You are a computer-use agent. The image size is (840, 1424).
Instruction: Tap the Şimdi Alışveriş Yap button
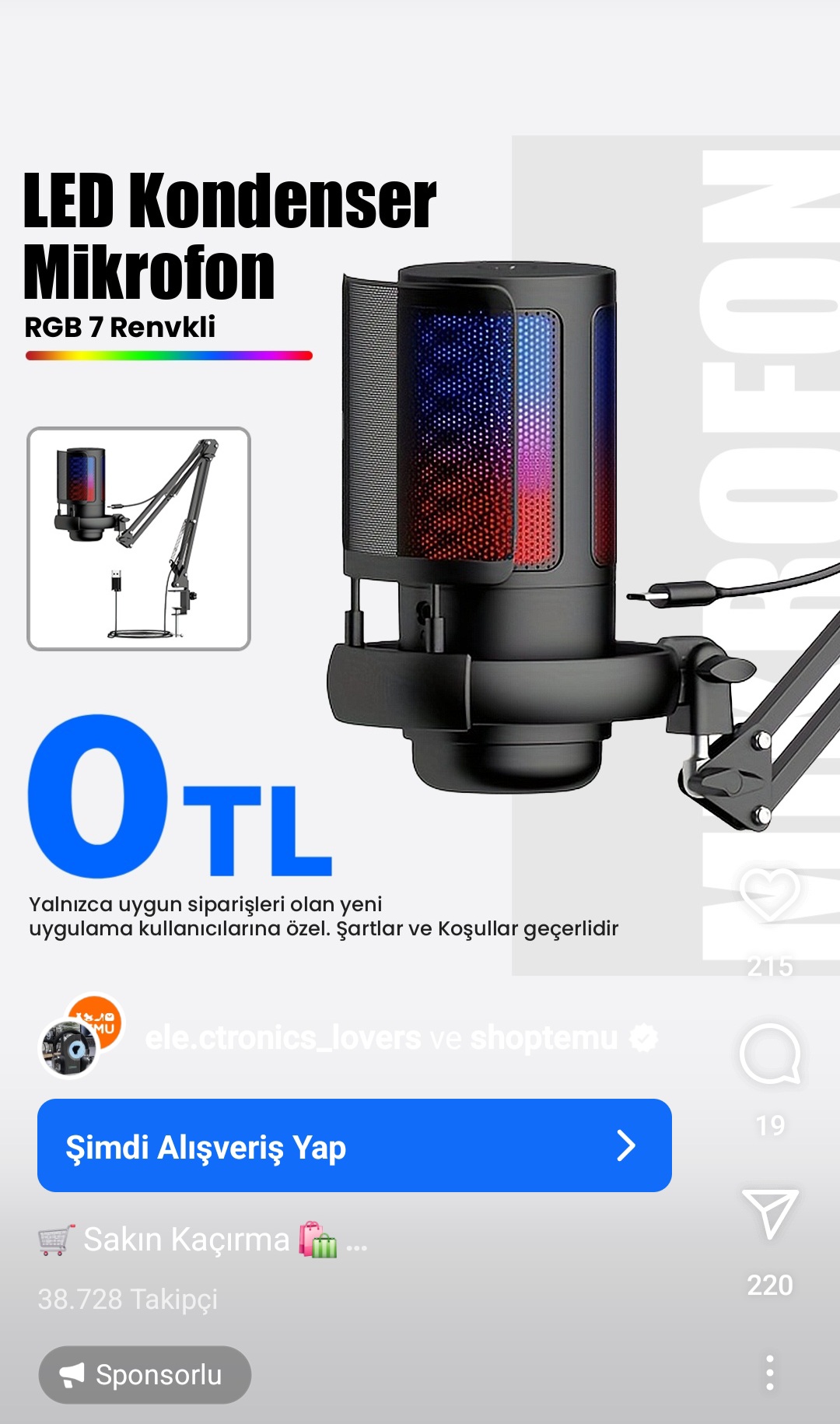click(355, 1145)
